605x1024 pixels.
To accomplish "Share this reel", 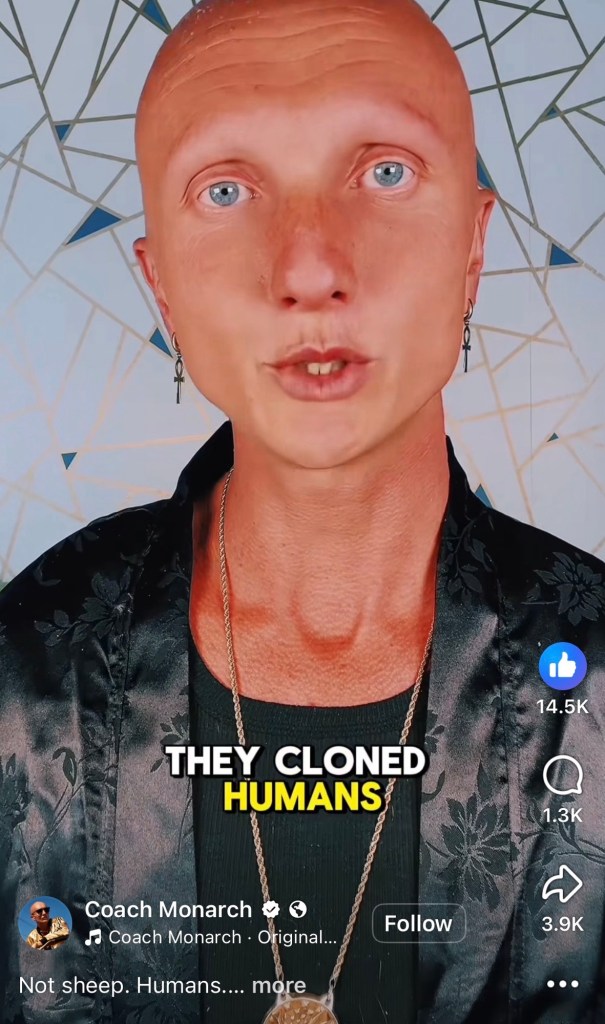I will (x=562, y=884).
